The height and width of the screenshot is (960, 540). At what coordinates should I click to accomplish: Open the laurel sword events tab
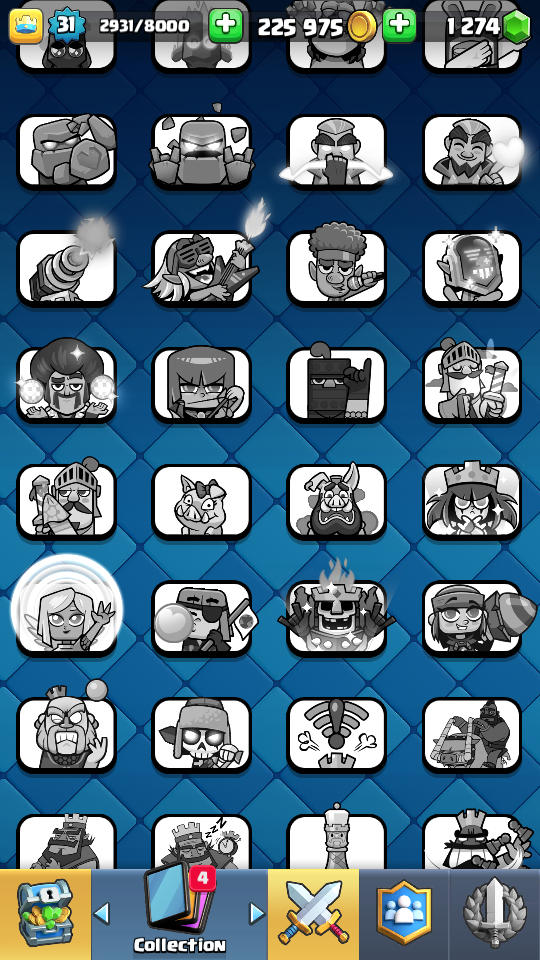point(495,914)
